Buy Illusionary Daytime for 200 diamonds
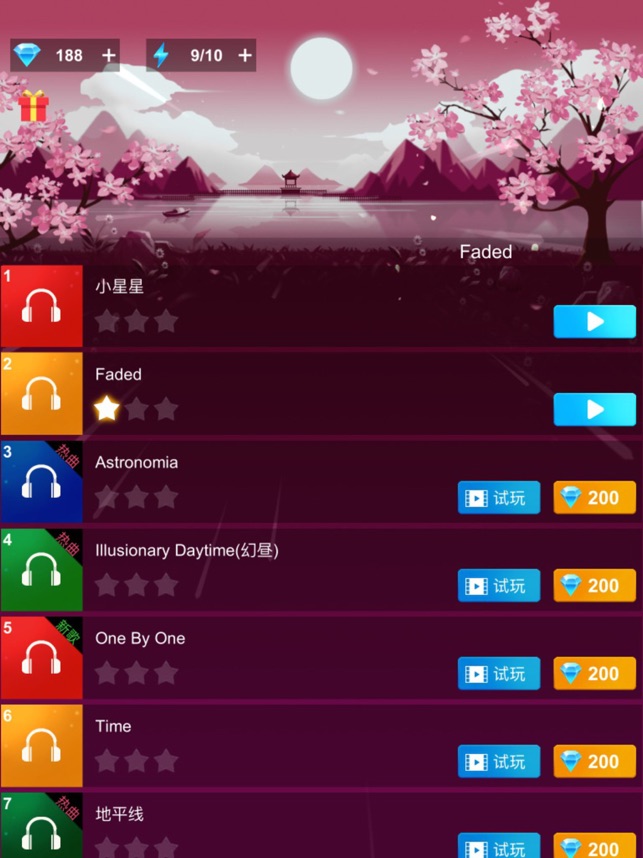 coord(594,585)
